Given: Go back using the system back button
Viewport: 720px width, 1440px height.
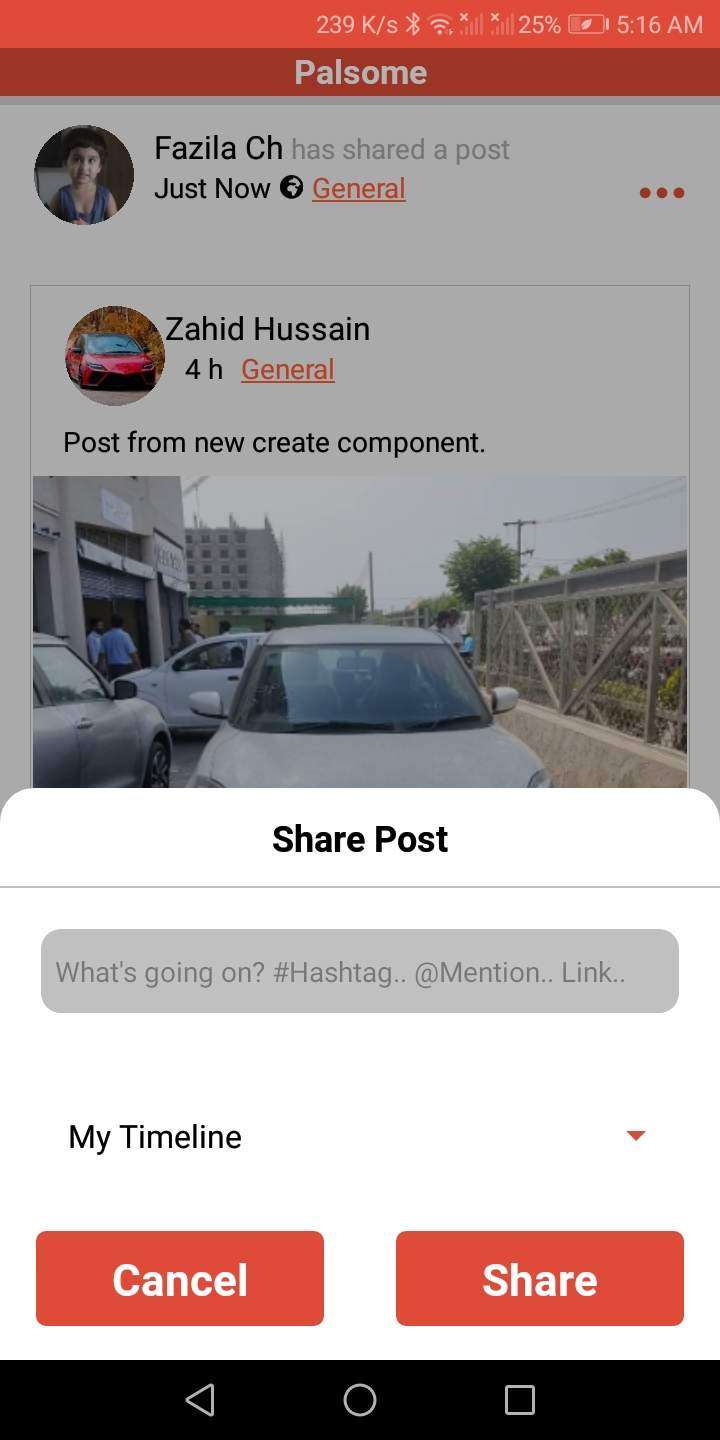Looking at the screenshot, I should 200,1399.
